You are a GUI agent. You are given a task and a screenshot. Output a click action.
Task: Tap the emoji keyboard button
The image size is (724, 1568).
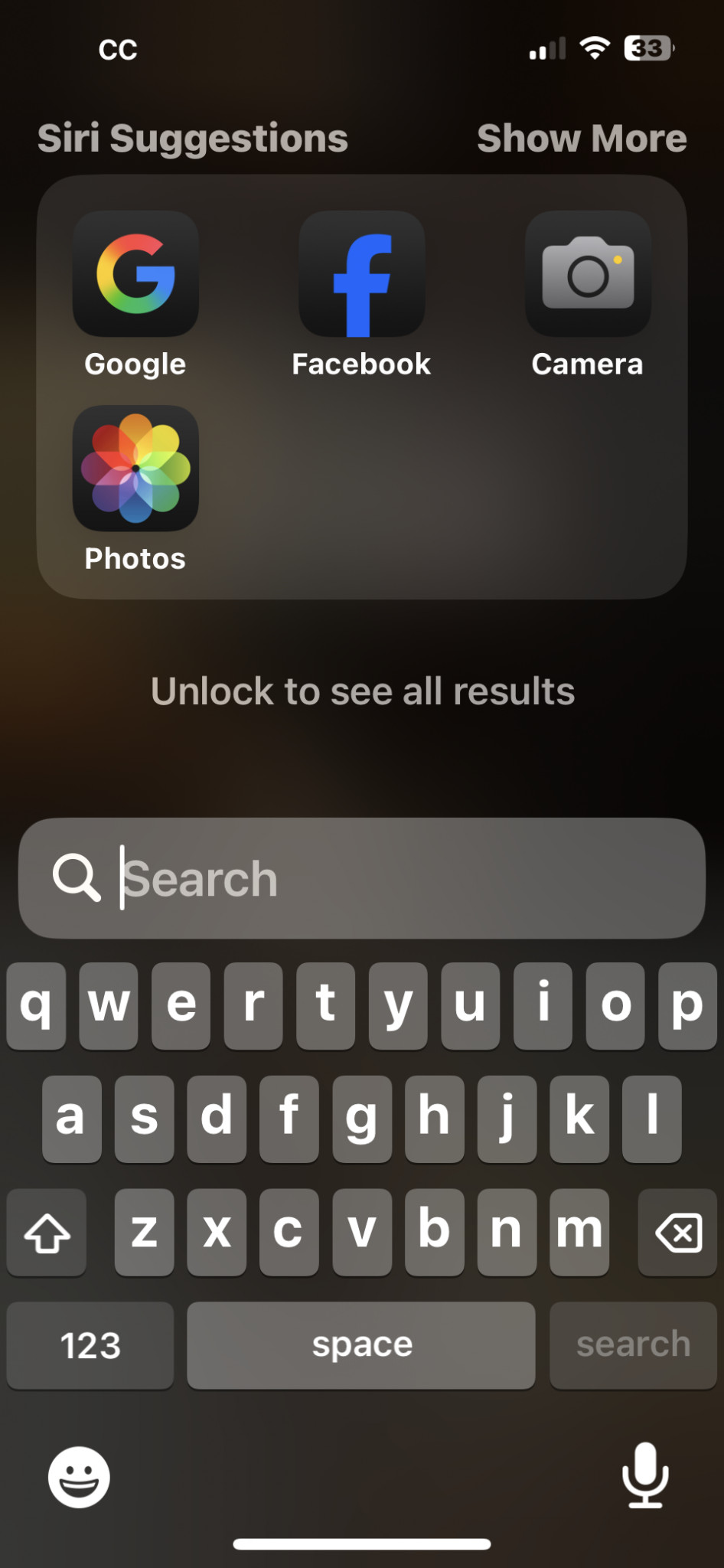point(79,1477)
